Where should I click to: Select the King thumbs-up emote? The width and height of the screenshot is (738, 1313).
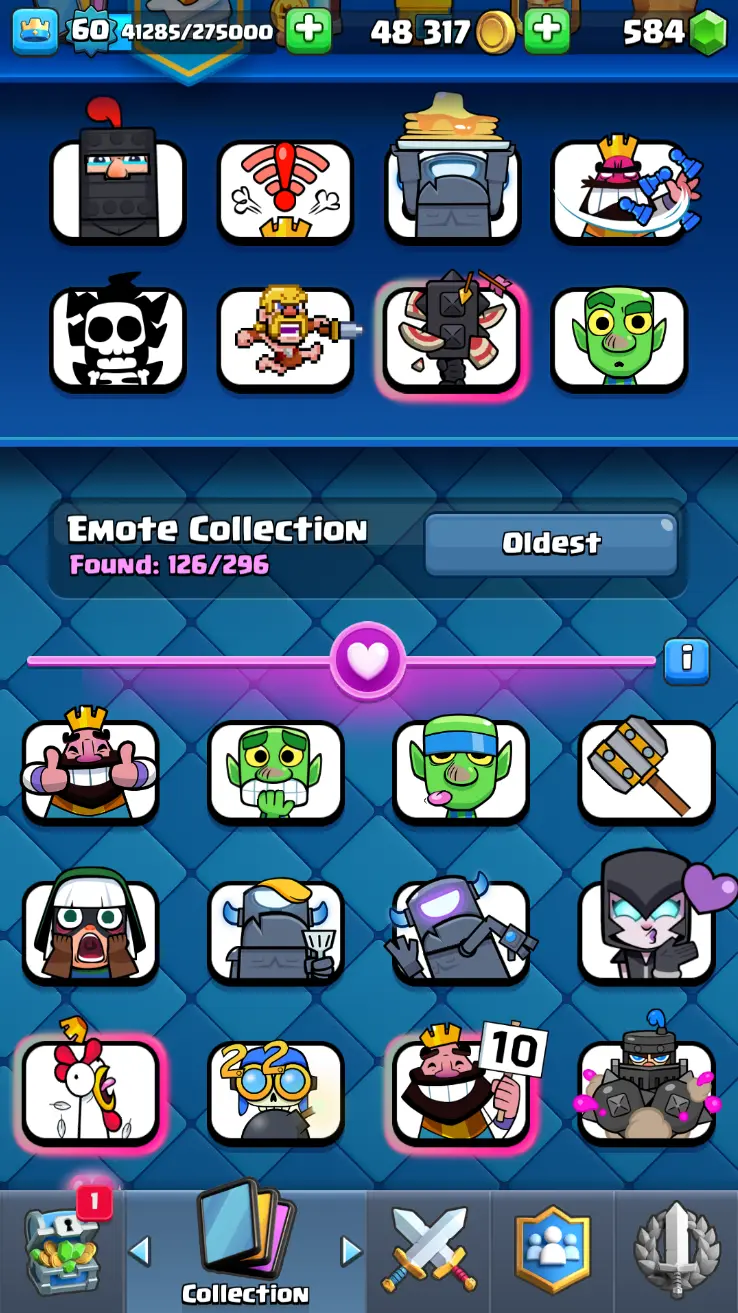[x=90, y=770]
